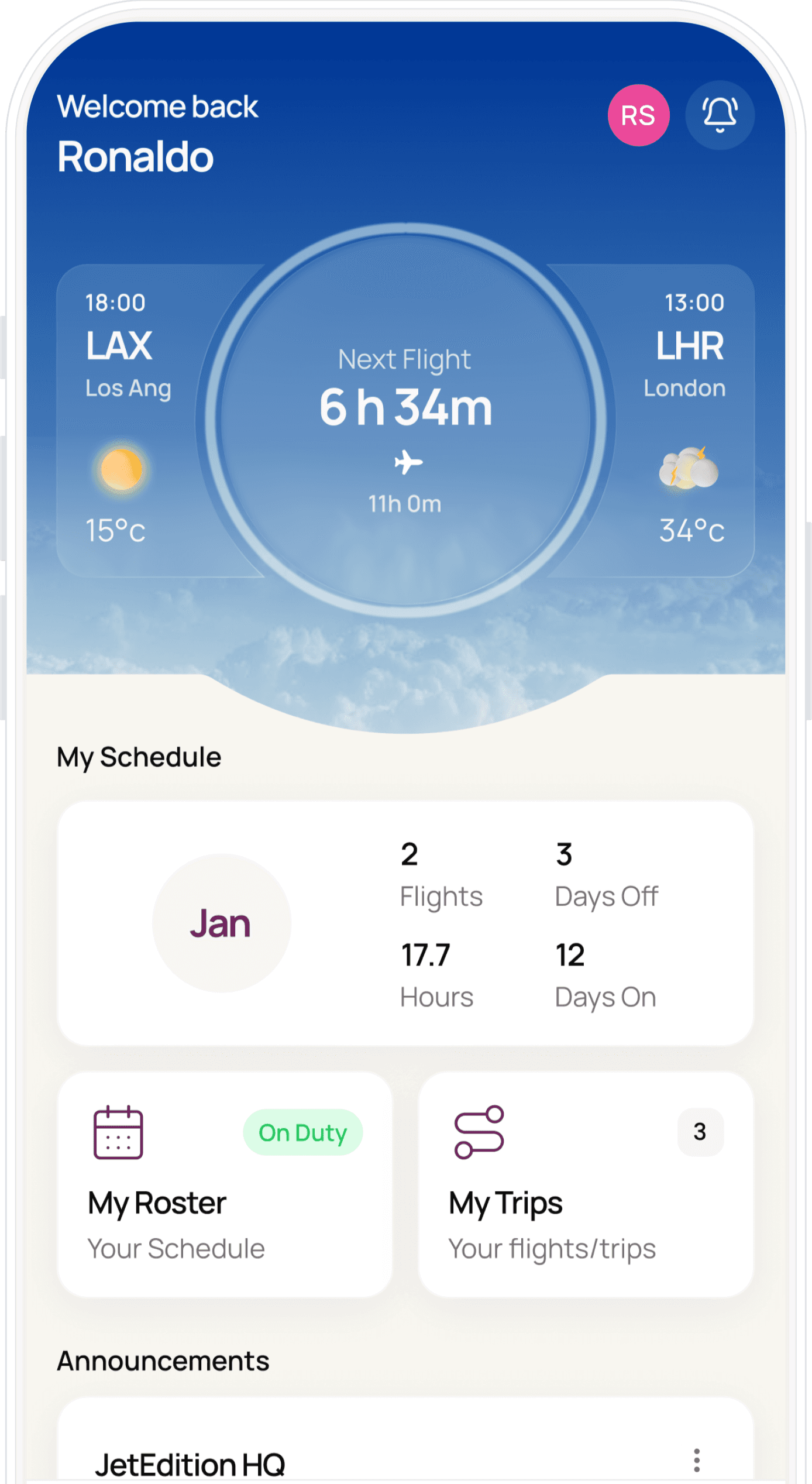
Task: Open the RS profile avatar
Action: 638,115
